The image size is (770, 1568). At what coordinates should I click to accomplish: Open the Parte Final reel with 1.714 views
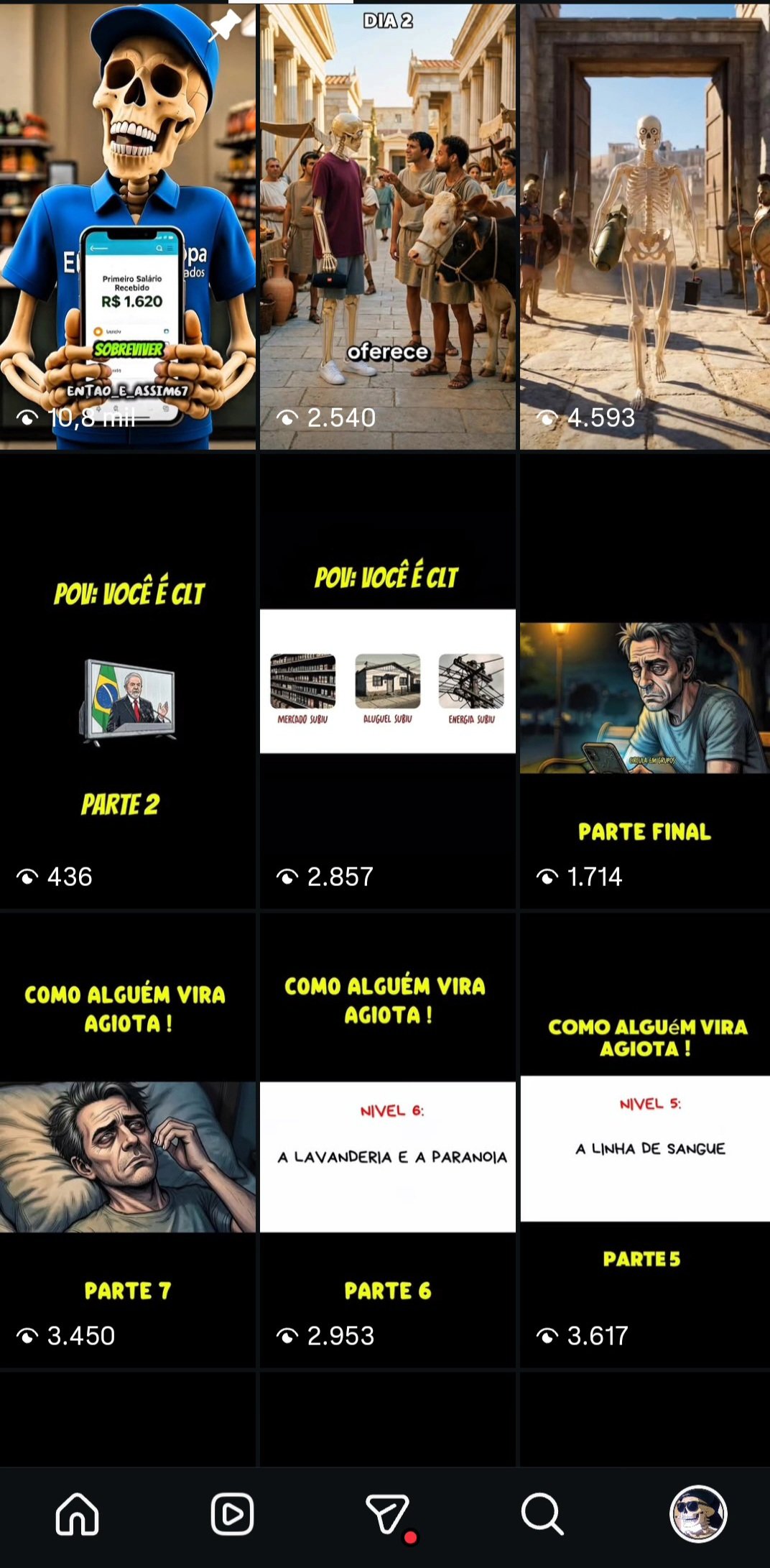644,683
